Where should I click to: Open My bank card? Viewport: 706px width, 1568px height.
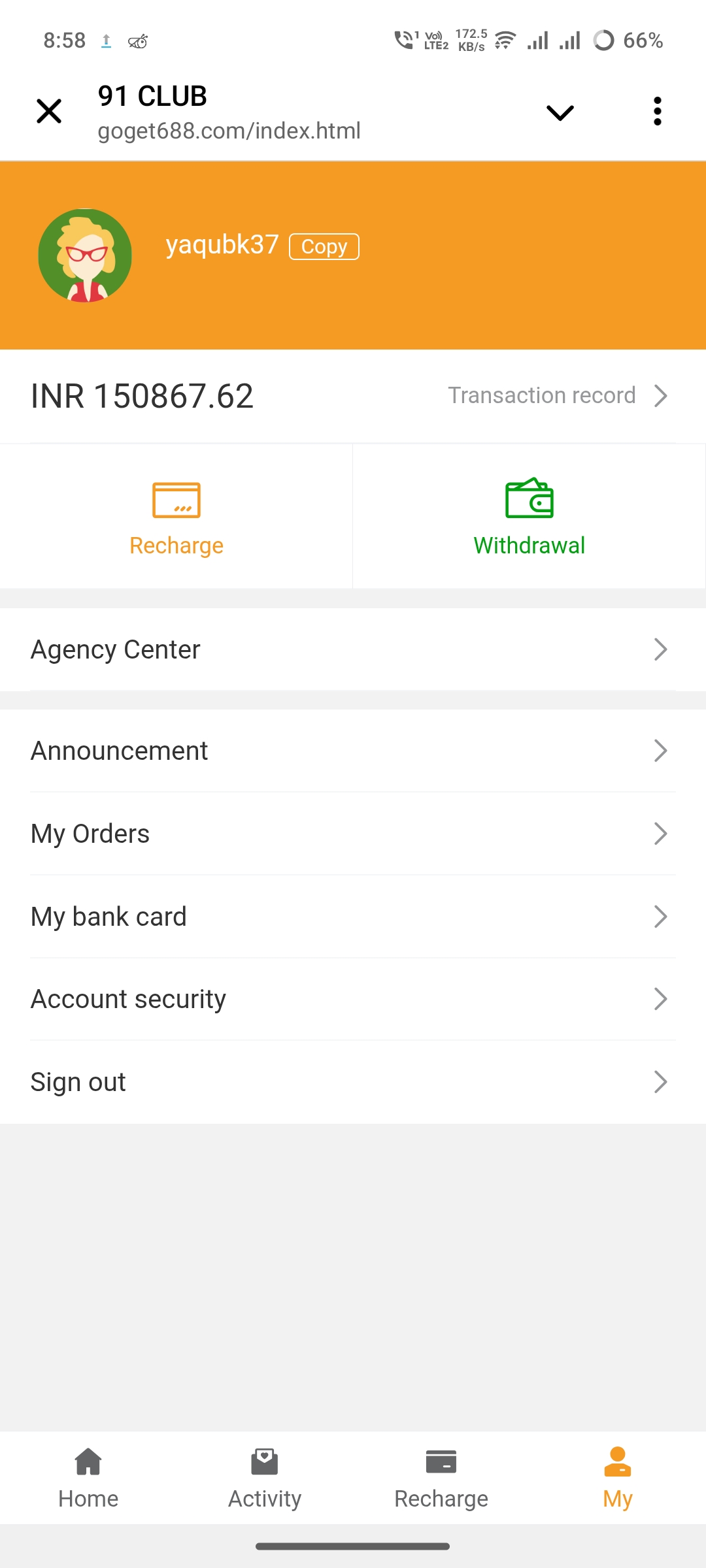coord(353,917)
